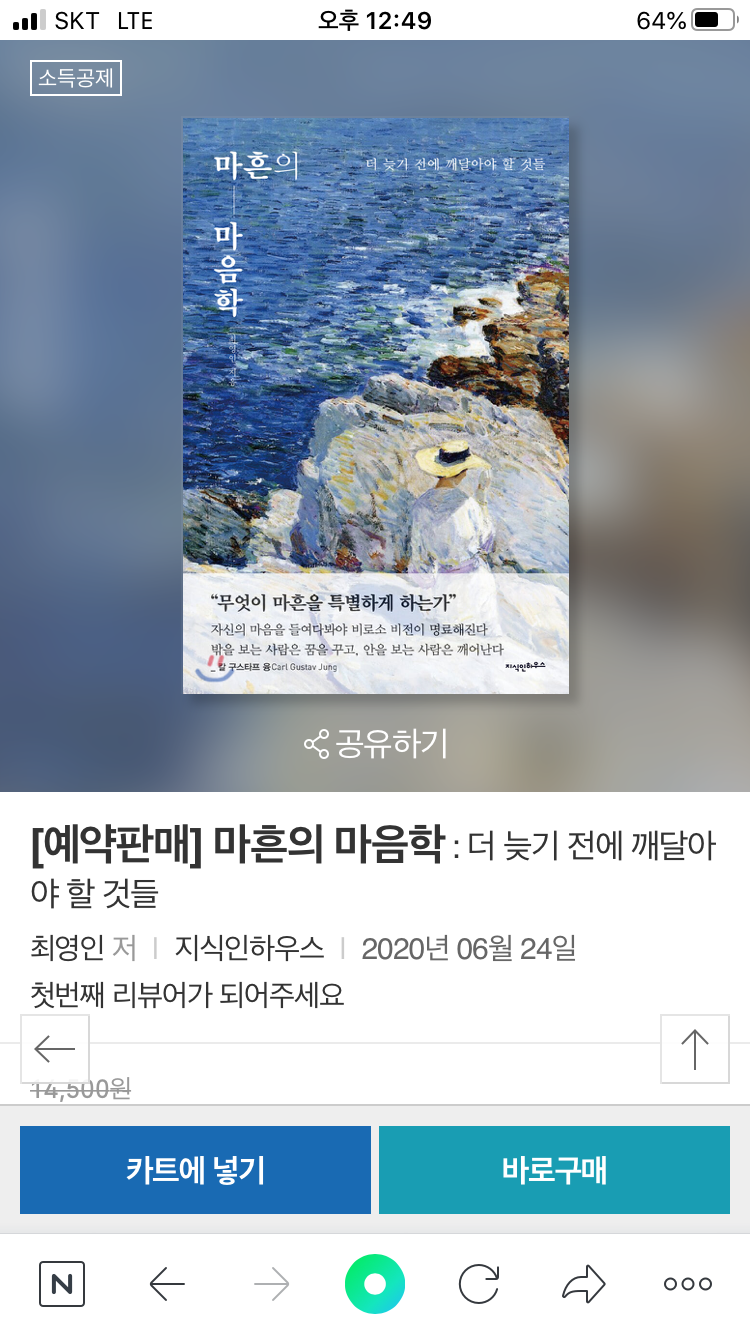Tap the green Naver home button
The image size is (750, 1334).
[x=374, y=1285]
